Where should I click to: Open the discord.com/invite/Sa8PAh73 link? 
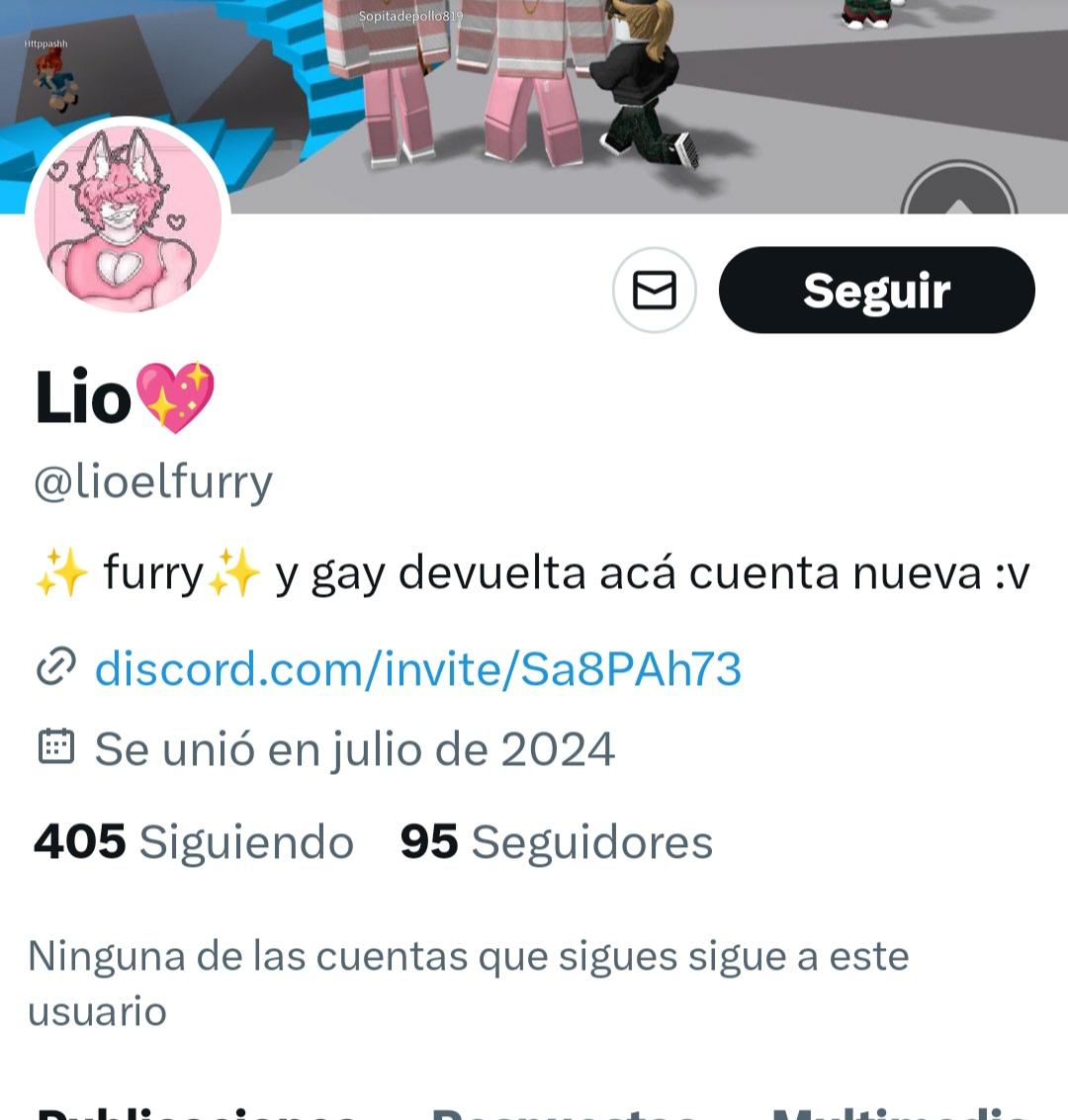click(x=417, y=669)
